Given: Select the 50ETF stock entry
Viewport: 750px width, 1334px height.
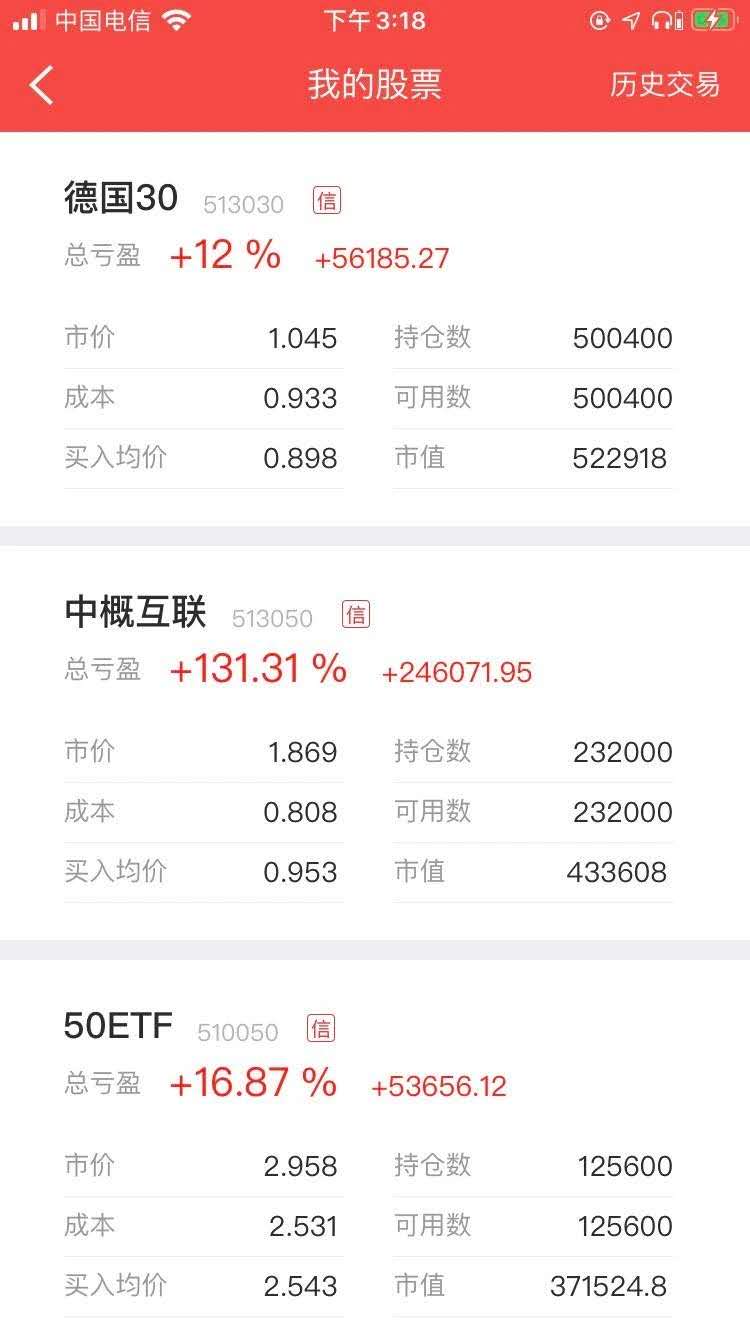Looking at the screenshot, I should pyautogui.click(x=116, y=1026).
